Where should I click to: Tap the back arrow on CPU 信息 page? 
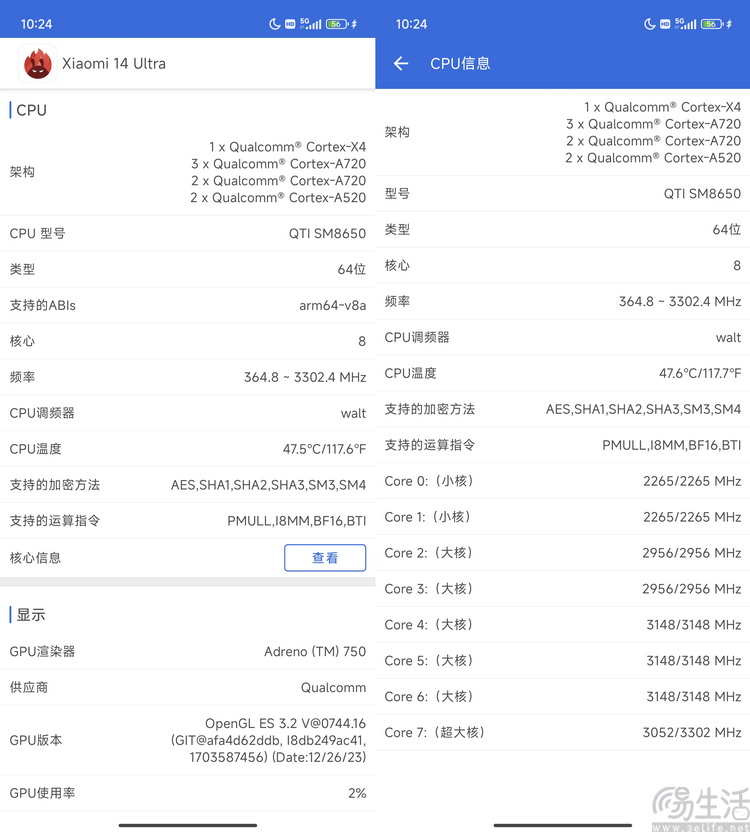pos(400,63)
